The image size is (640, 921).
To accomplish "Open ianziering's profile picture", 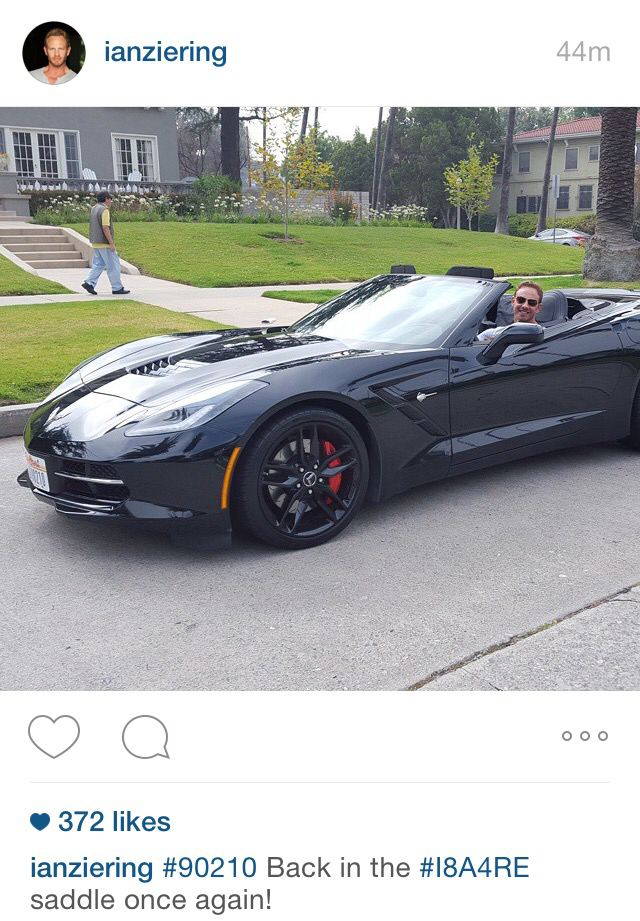I will (53, 53).
